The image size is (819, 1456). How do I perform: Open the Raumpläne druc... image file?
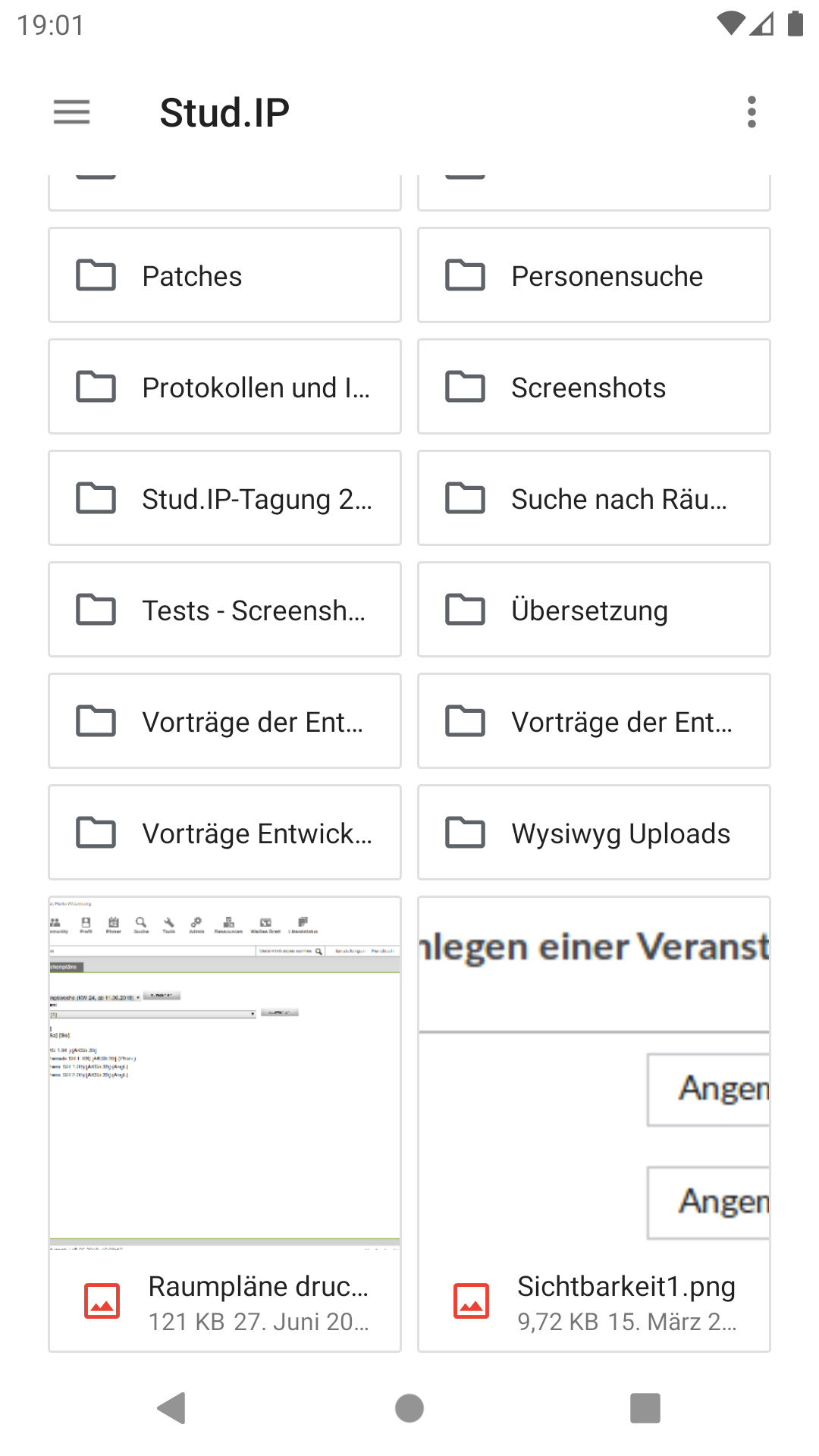[224, 1124]
